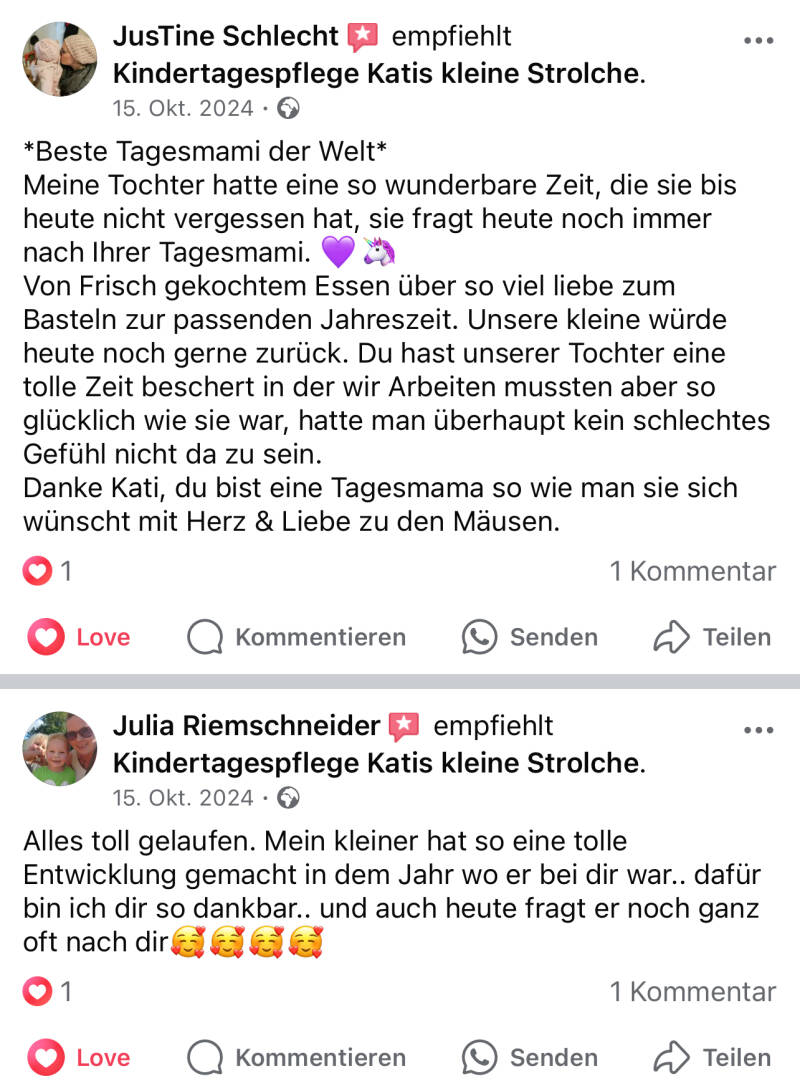Open Julia Riemschneider's profile name link
The width and height of the screenshot is (800, 1089).
(x=246, y=726)
